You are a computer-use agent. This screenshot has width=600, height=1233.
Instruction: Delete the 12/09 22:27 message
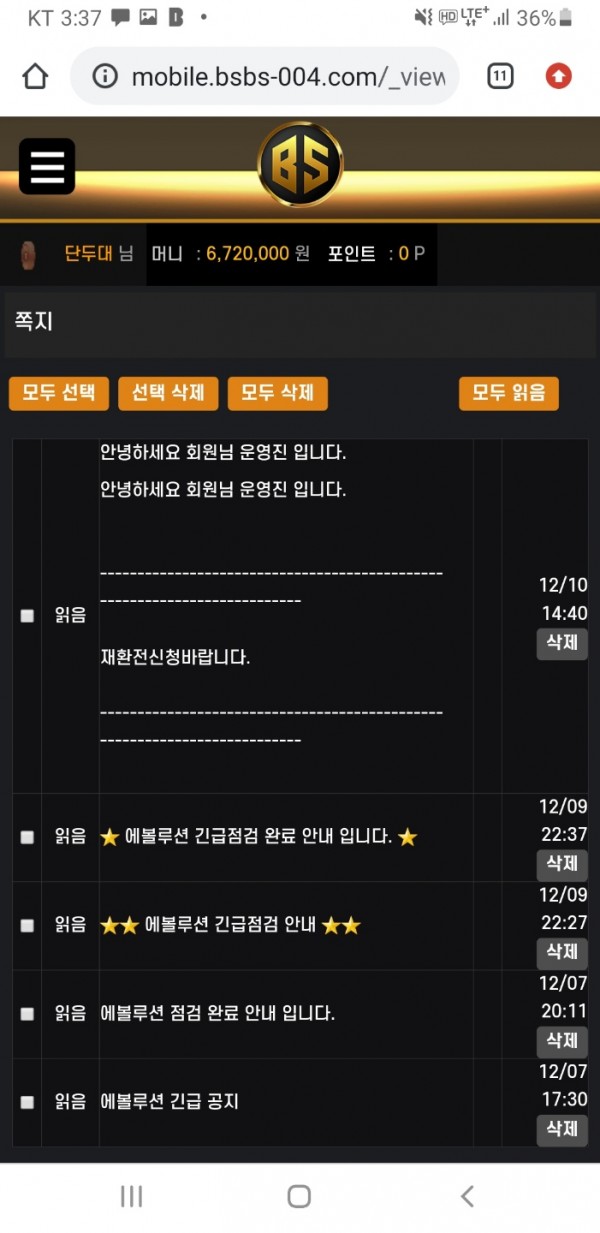562,950
